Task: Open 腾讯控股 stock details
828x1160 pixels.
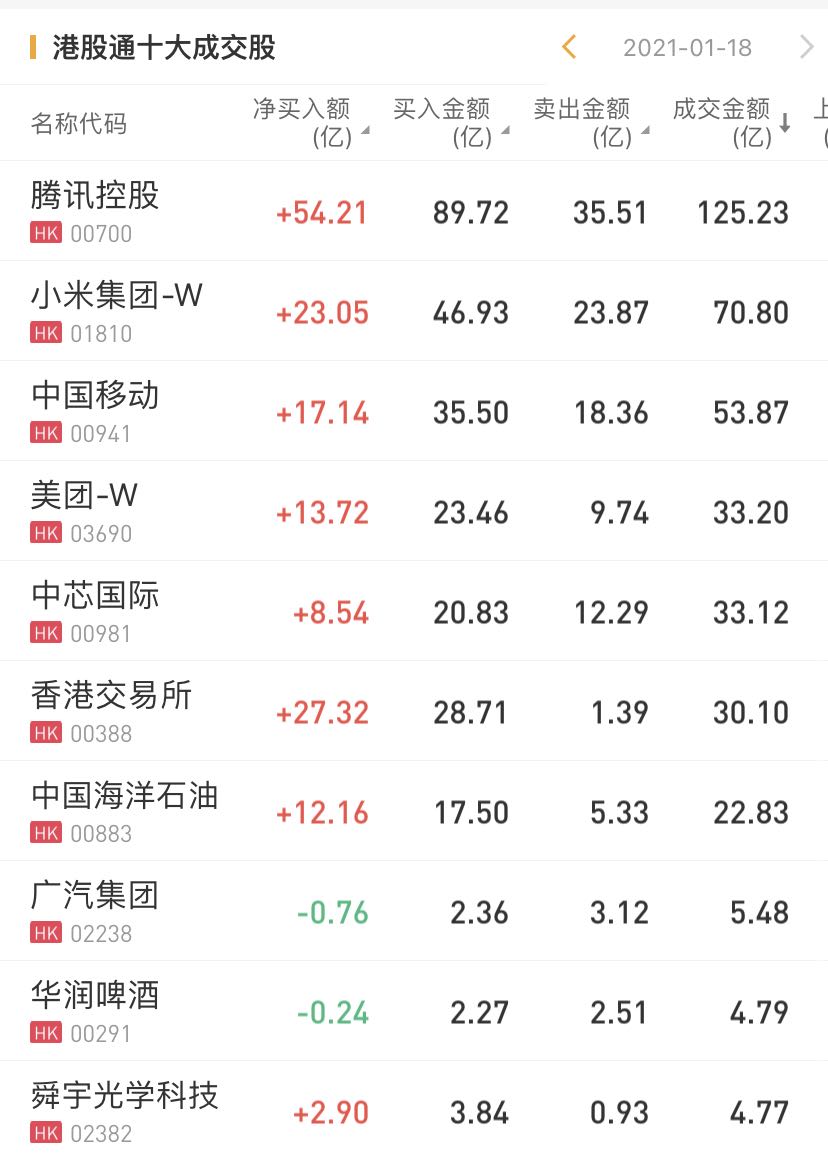Action: [96, 211]
